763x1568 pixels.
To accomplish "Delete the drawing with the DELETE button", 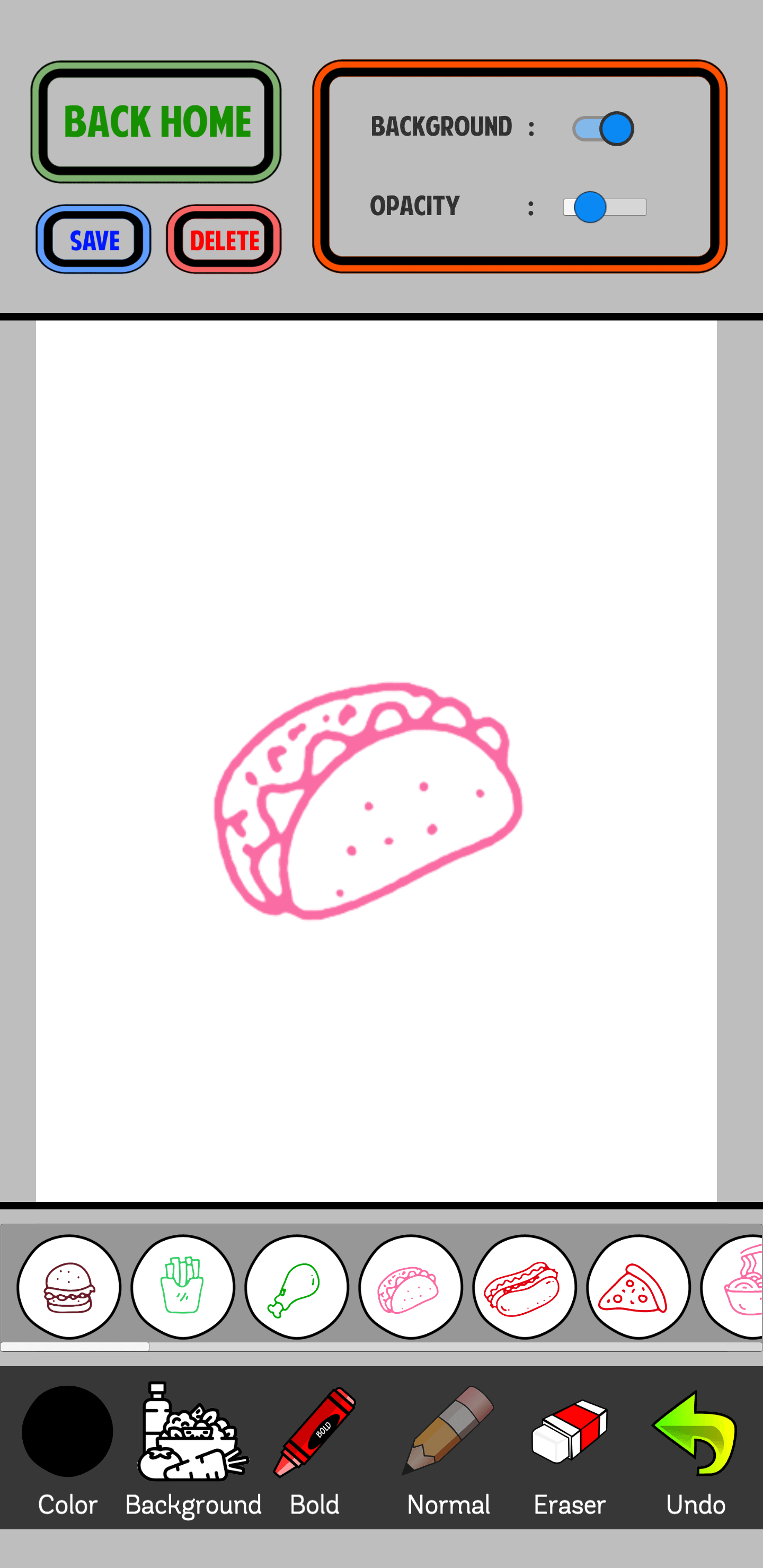I will (224, 240).
